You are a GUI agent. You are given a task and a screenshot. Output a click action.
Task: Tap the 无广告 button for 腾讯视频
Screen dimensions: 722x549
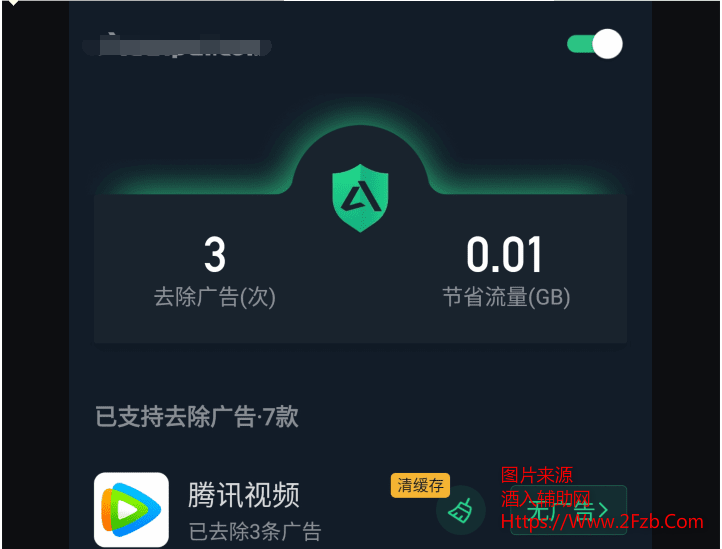(568, 511)
